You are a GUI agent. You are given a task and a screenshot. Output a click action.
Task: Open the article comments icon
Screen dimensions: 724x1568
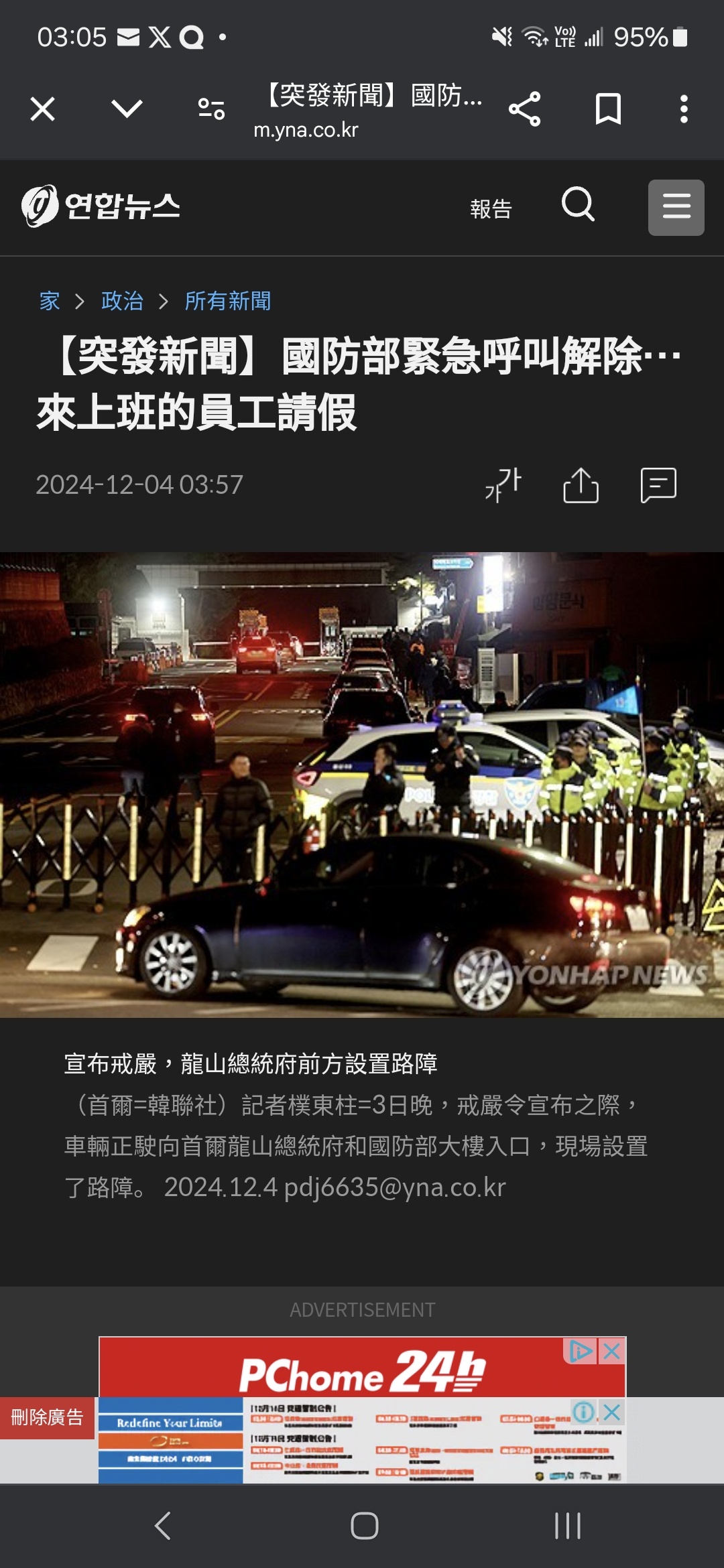pos(658,485)
